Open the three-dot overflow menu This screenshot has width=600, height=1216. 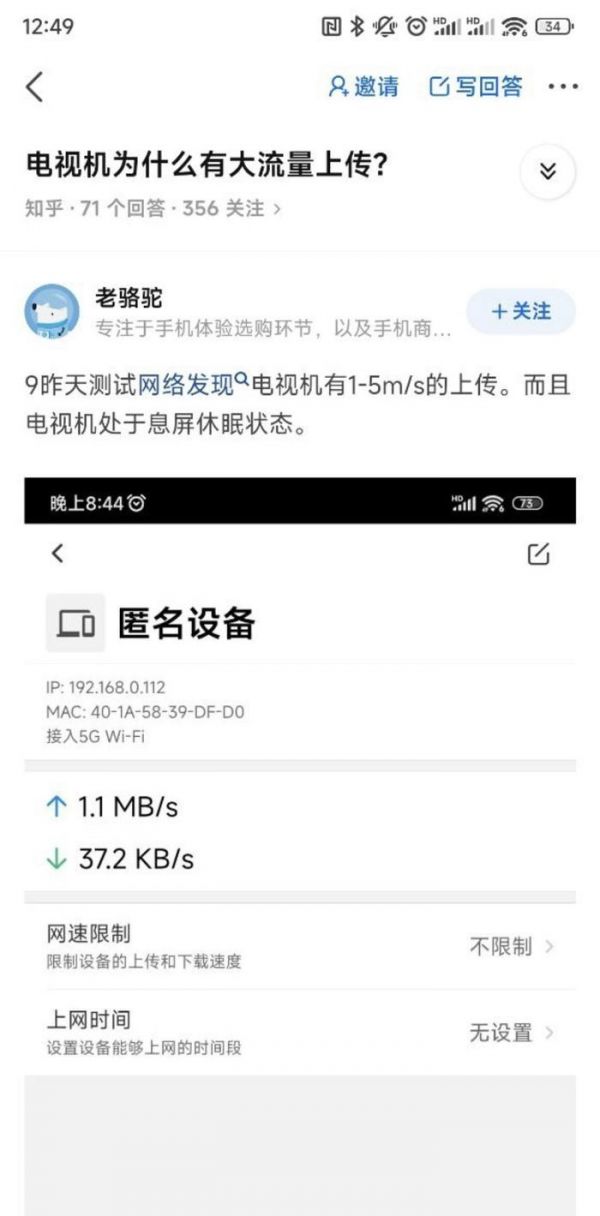pos(564,87)
